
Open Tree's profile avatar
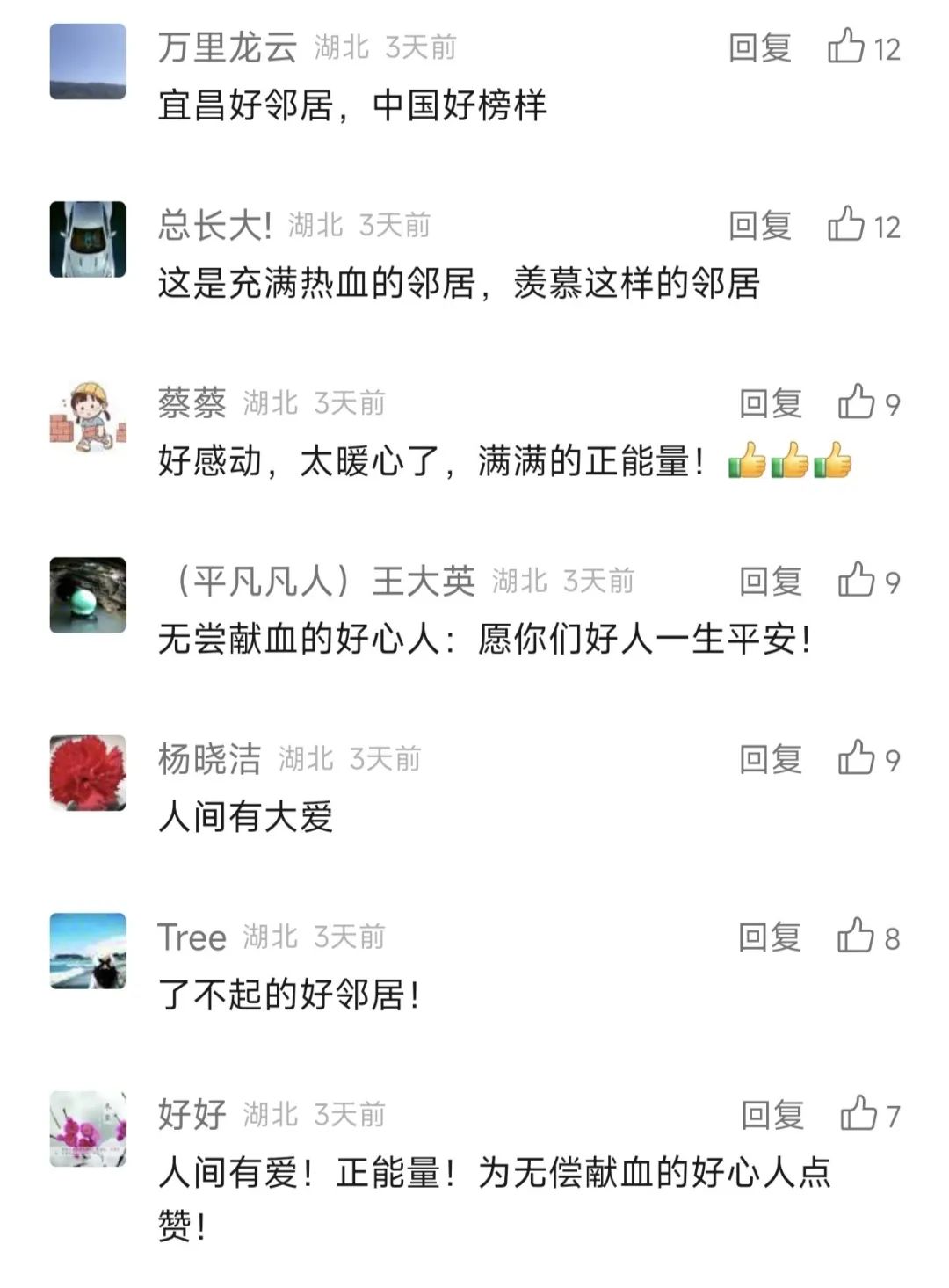(87, 951)
